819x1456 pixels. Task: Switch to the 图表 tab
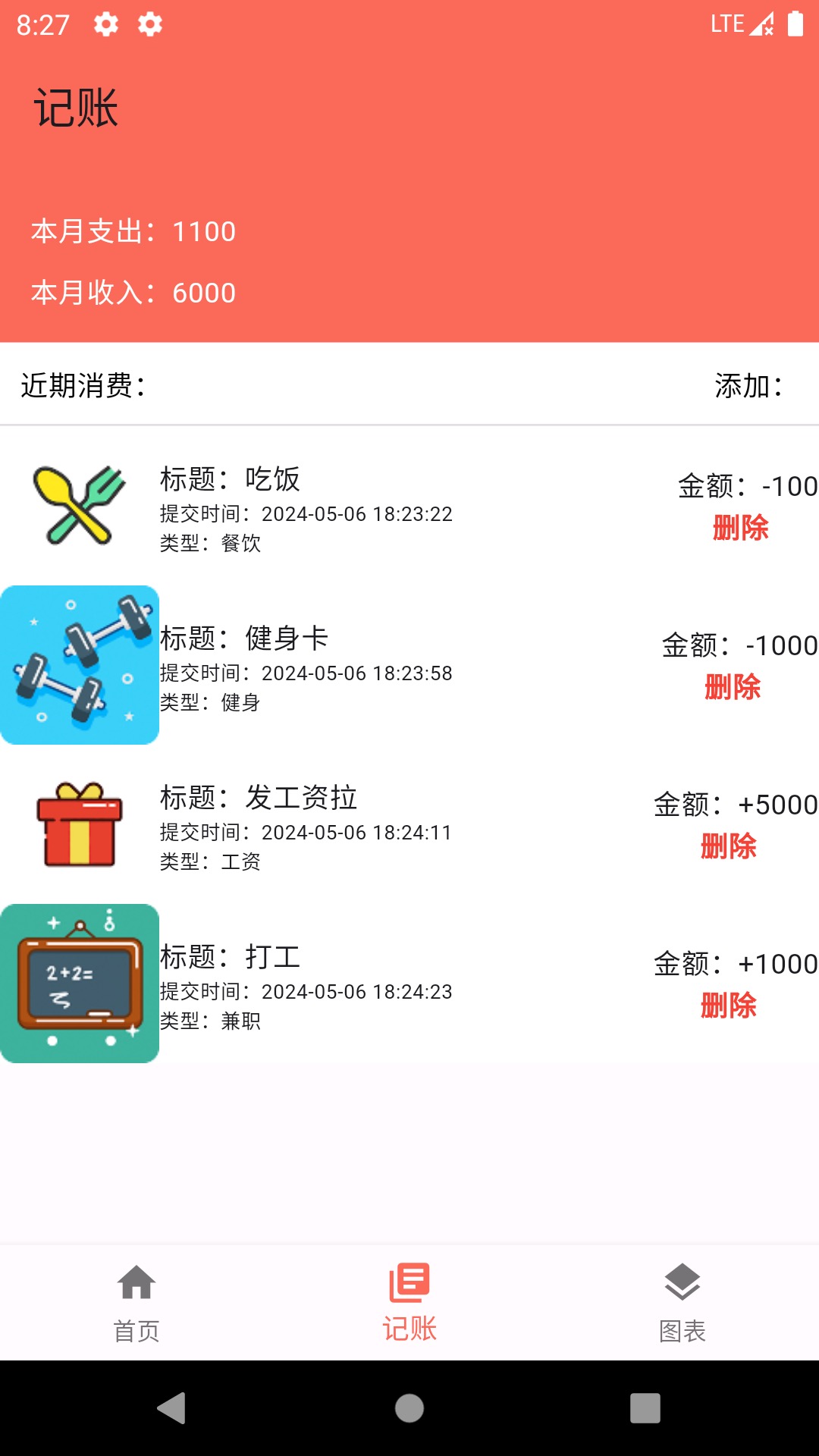tap(682, 1302)
